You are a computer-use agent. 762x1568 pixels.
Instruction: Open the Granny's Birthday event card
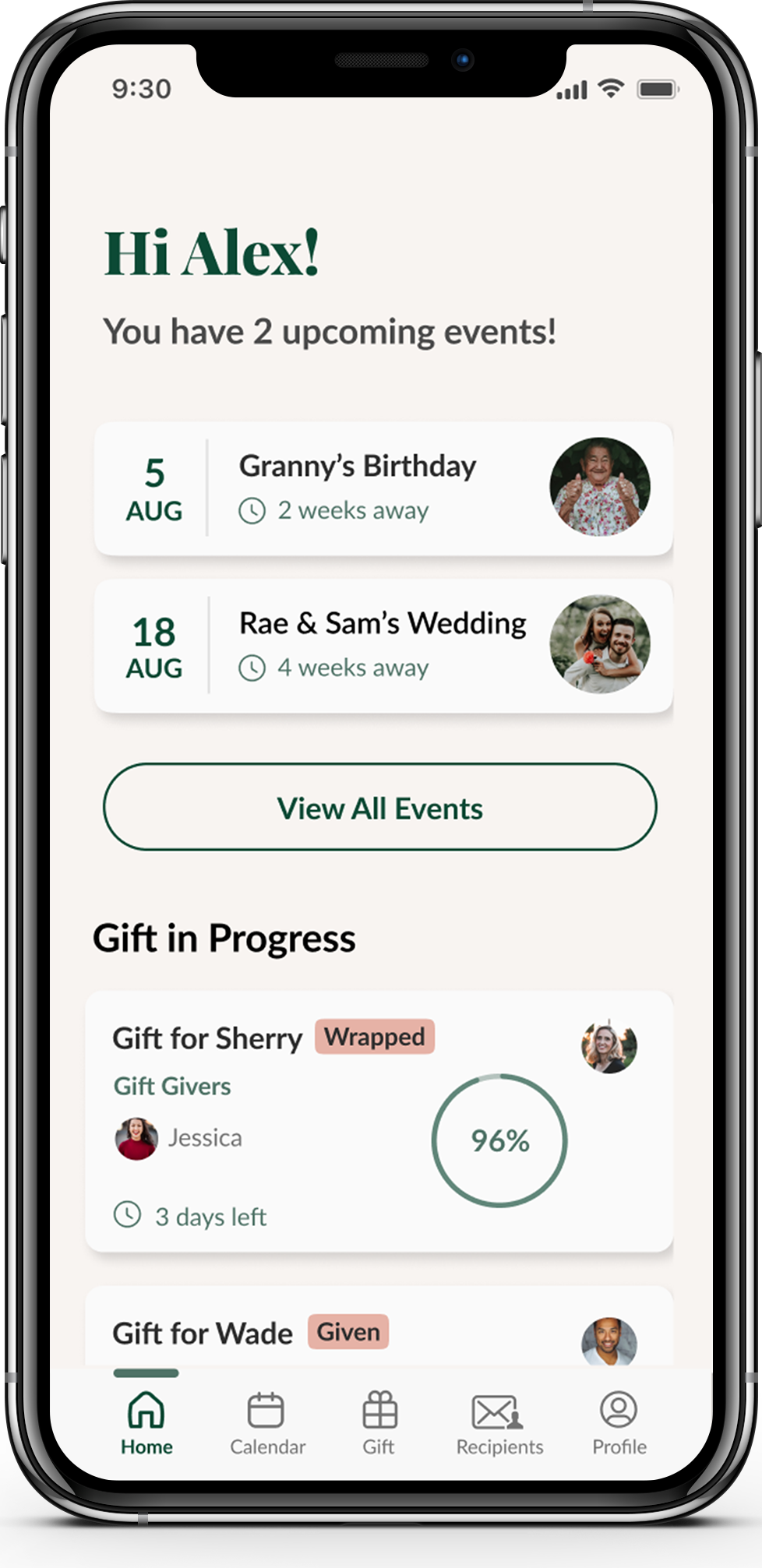click(x=383, y=488)
